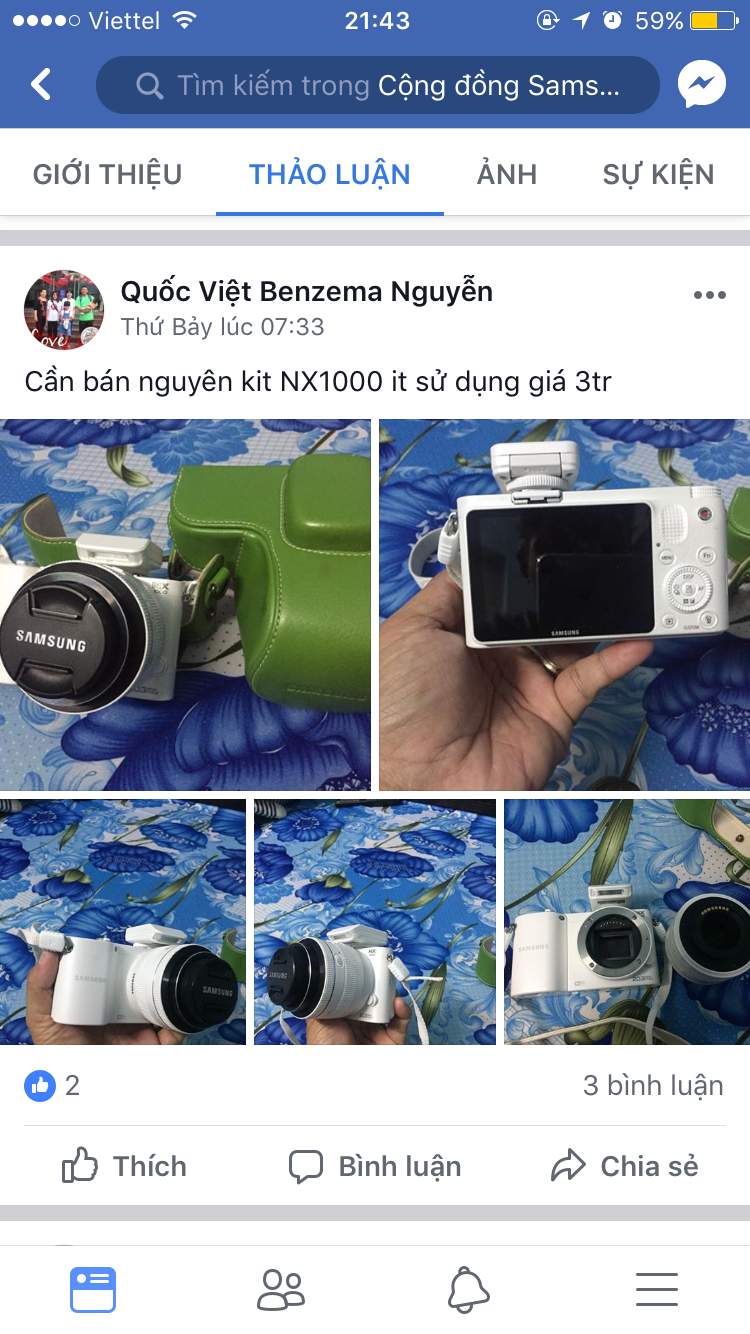Open the Sự kiện tab

658,174
